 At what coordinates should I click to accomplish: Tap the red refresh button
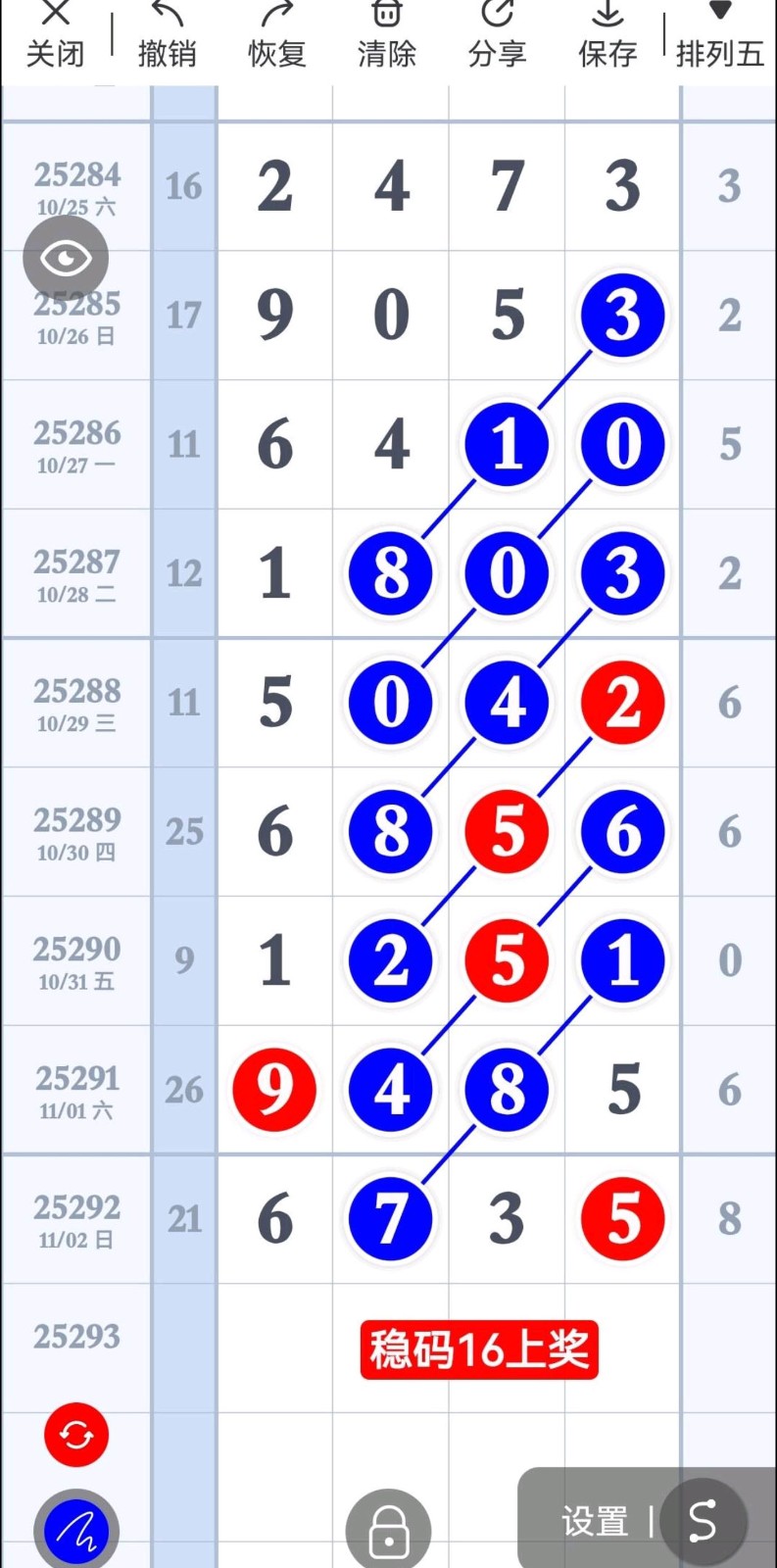75,1436
